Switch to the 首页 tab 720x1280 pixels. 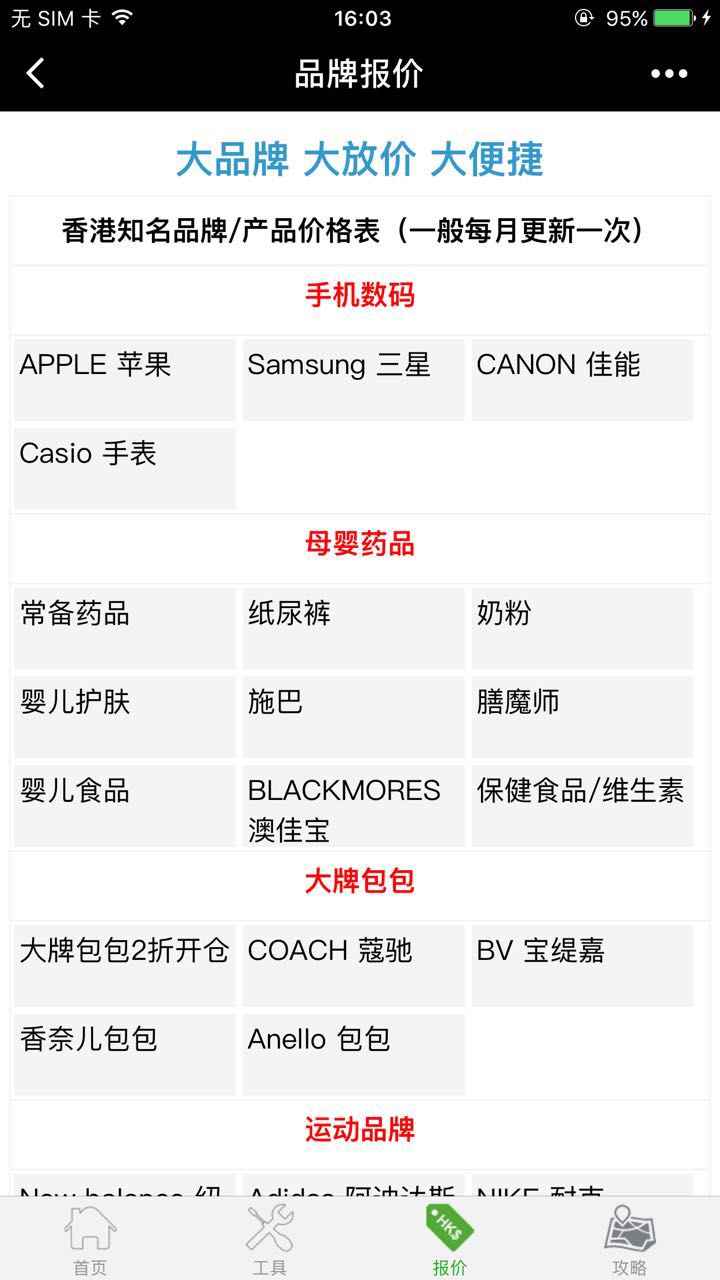click(x=90, y=1240)
